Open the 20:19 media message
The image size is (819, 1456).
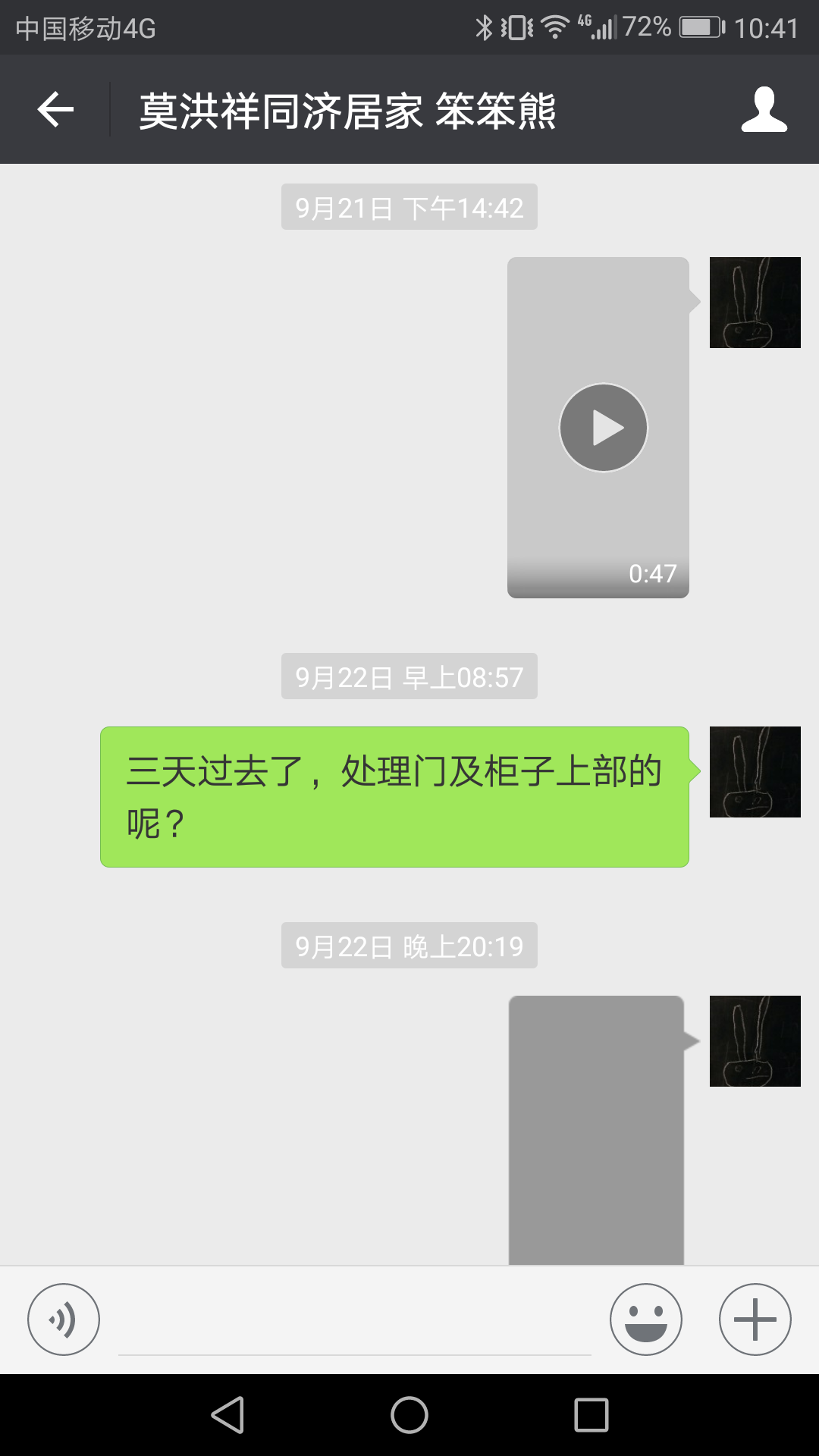(596, 1130)
